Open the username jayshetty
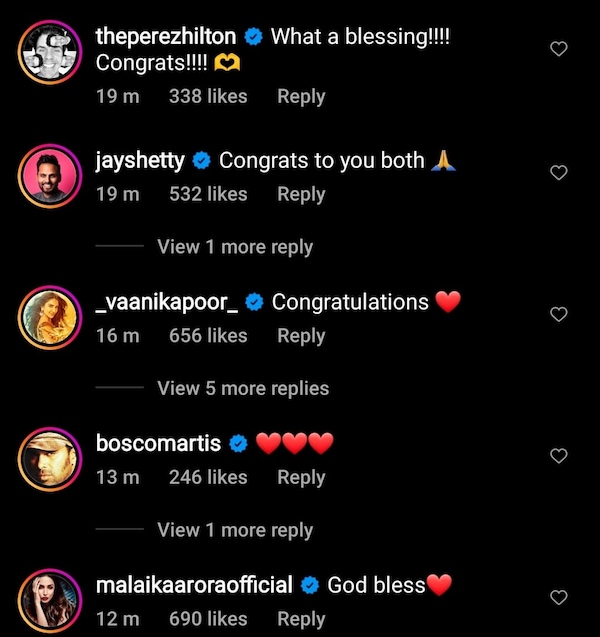Image resolution: width=600 pixels, height=637 pixels. [139, 160]
